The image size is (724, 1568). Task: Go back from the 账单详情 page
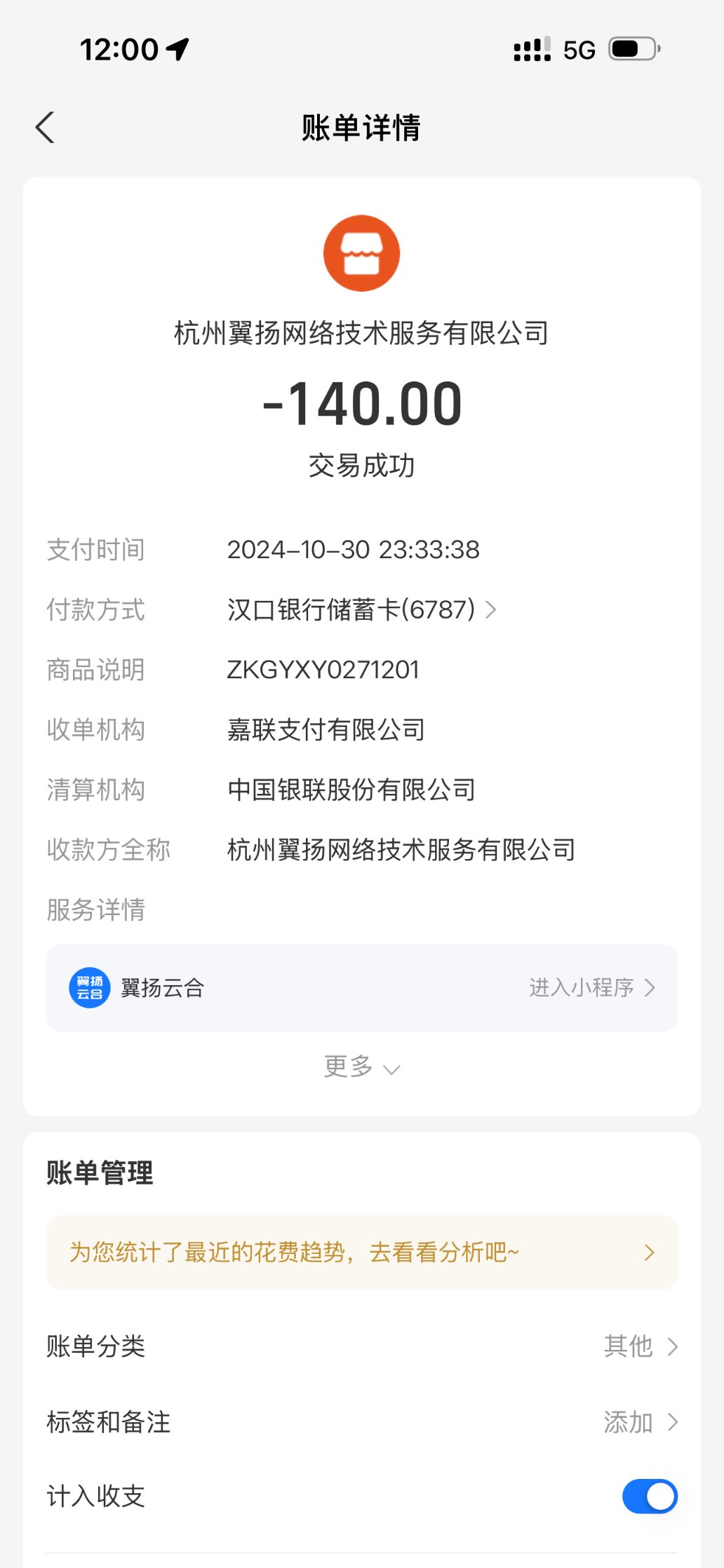pos(45,128)
